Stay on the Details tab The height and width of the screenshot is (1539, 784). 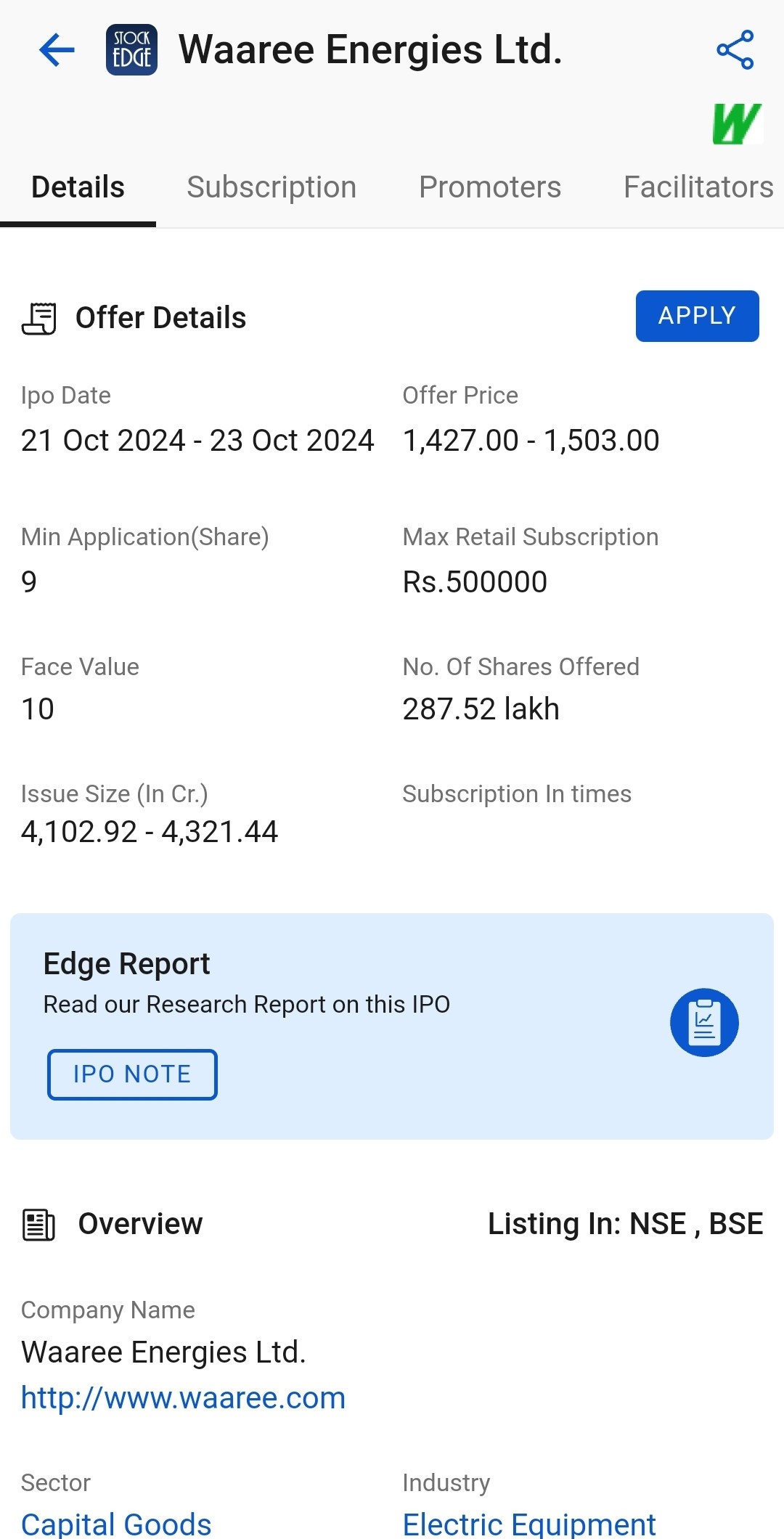(x=77, y=187)
